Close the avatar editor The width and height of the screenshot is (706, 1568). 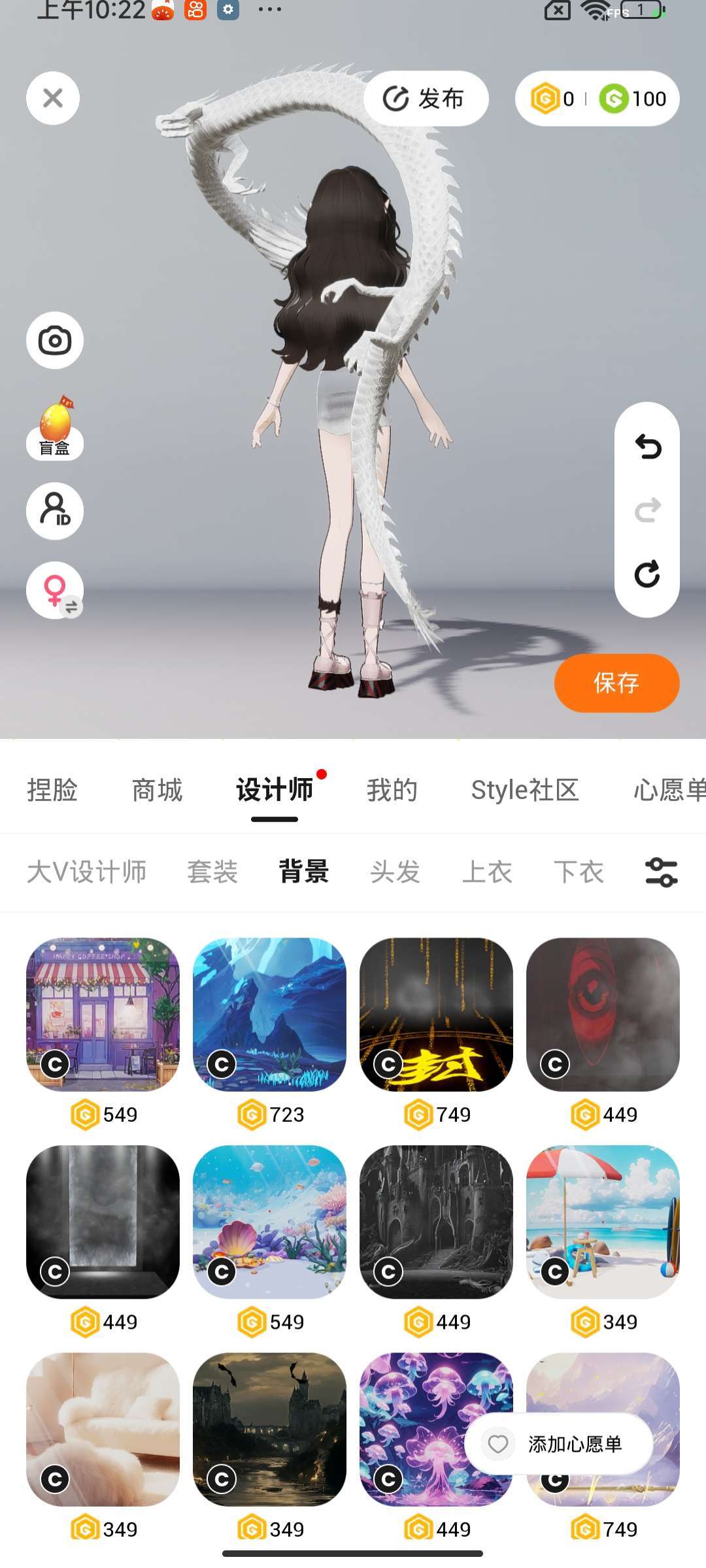[x=53, y=99]
